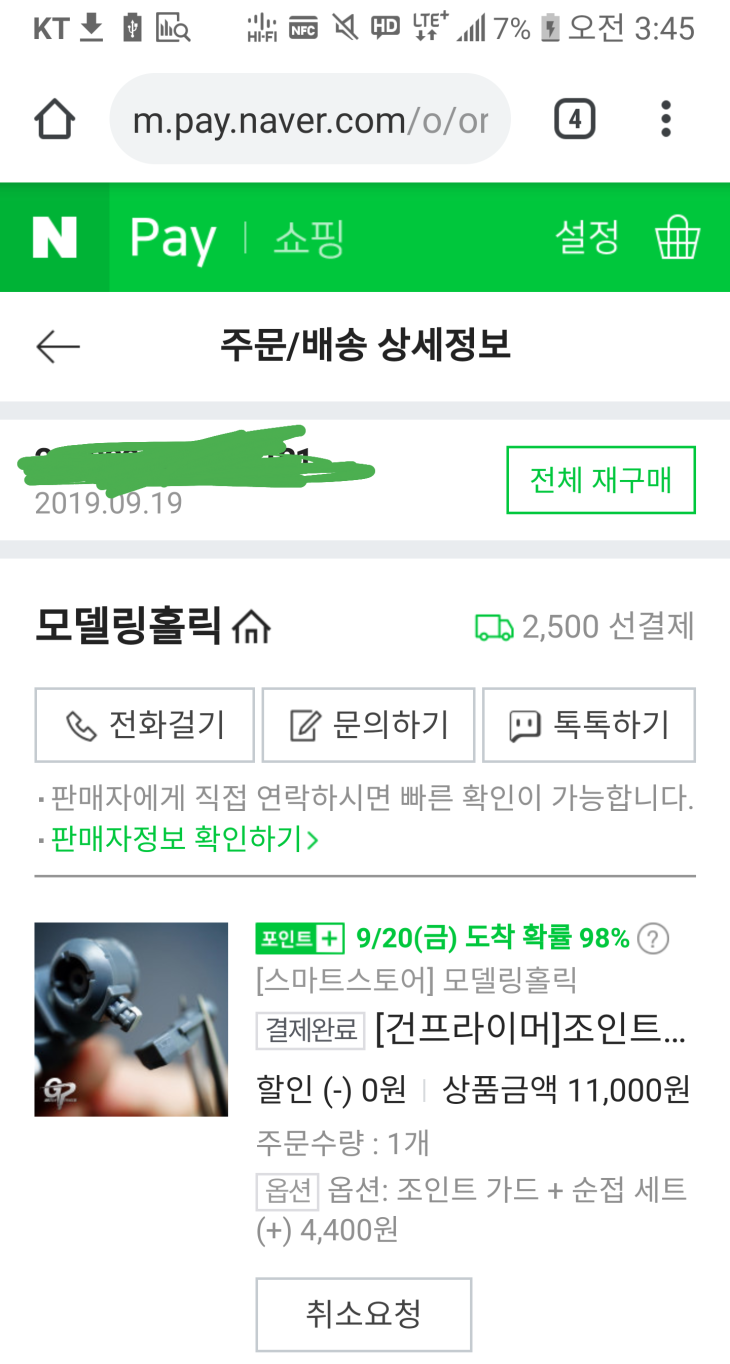Tap the 전체 재구매 button

(x=600, y=480)
